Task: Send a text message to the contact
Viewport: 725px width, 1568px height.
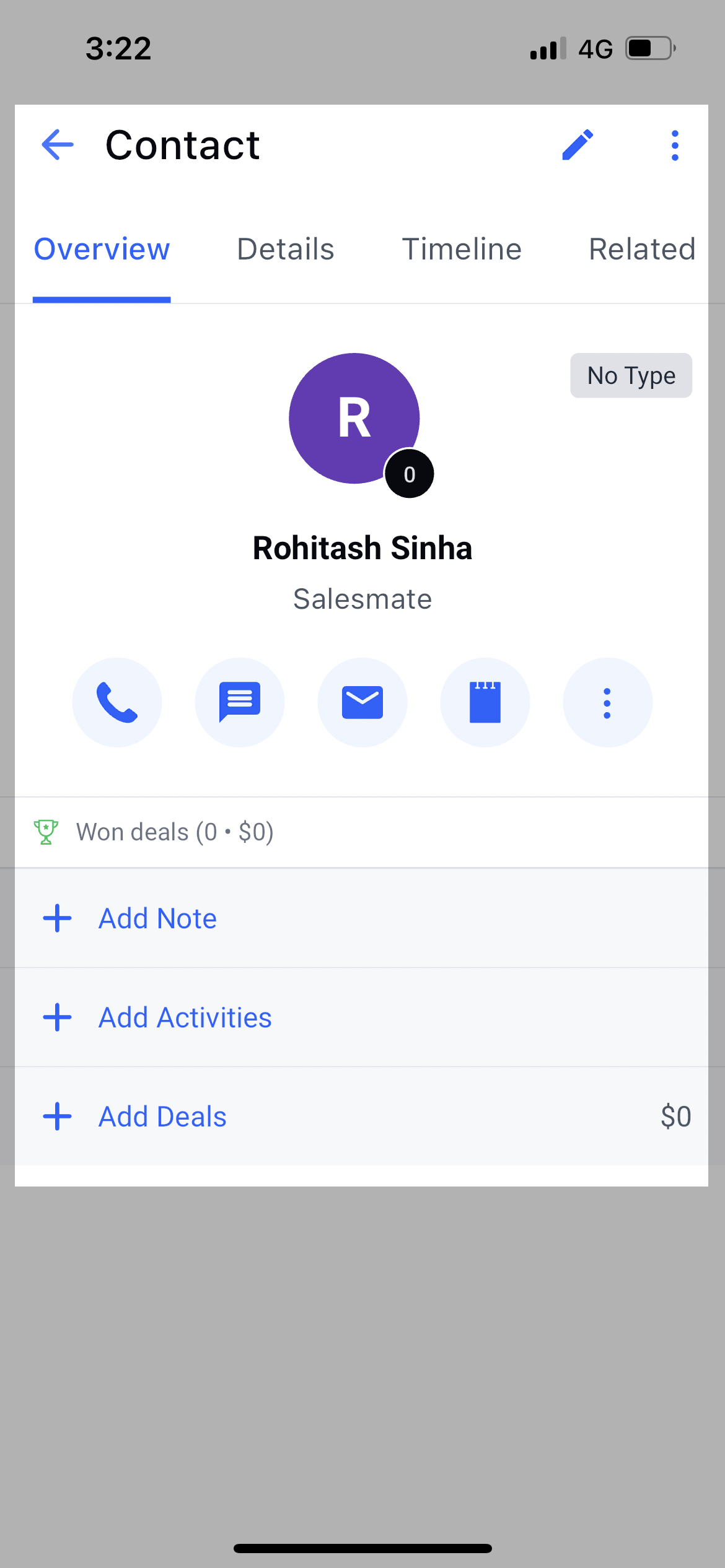Action: (x=240, y=702)
